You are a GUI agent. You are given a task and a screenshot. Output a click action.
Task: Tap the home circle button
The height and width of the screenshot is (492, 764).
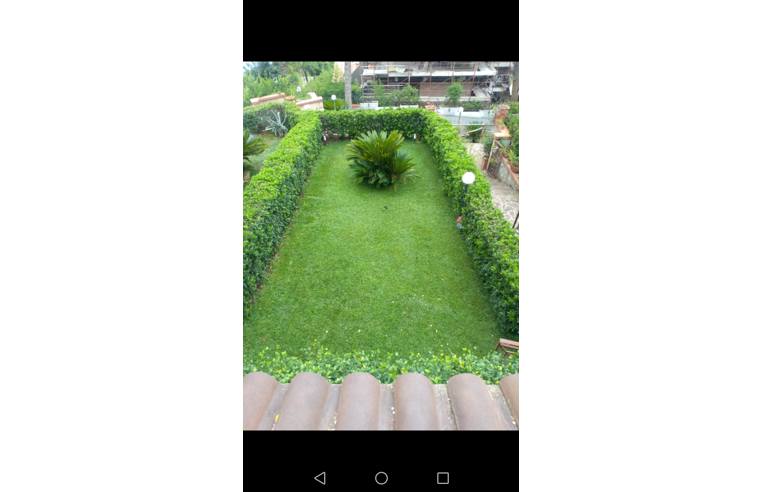tap(381, 478)
